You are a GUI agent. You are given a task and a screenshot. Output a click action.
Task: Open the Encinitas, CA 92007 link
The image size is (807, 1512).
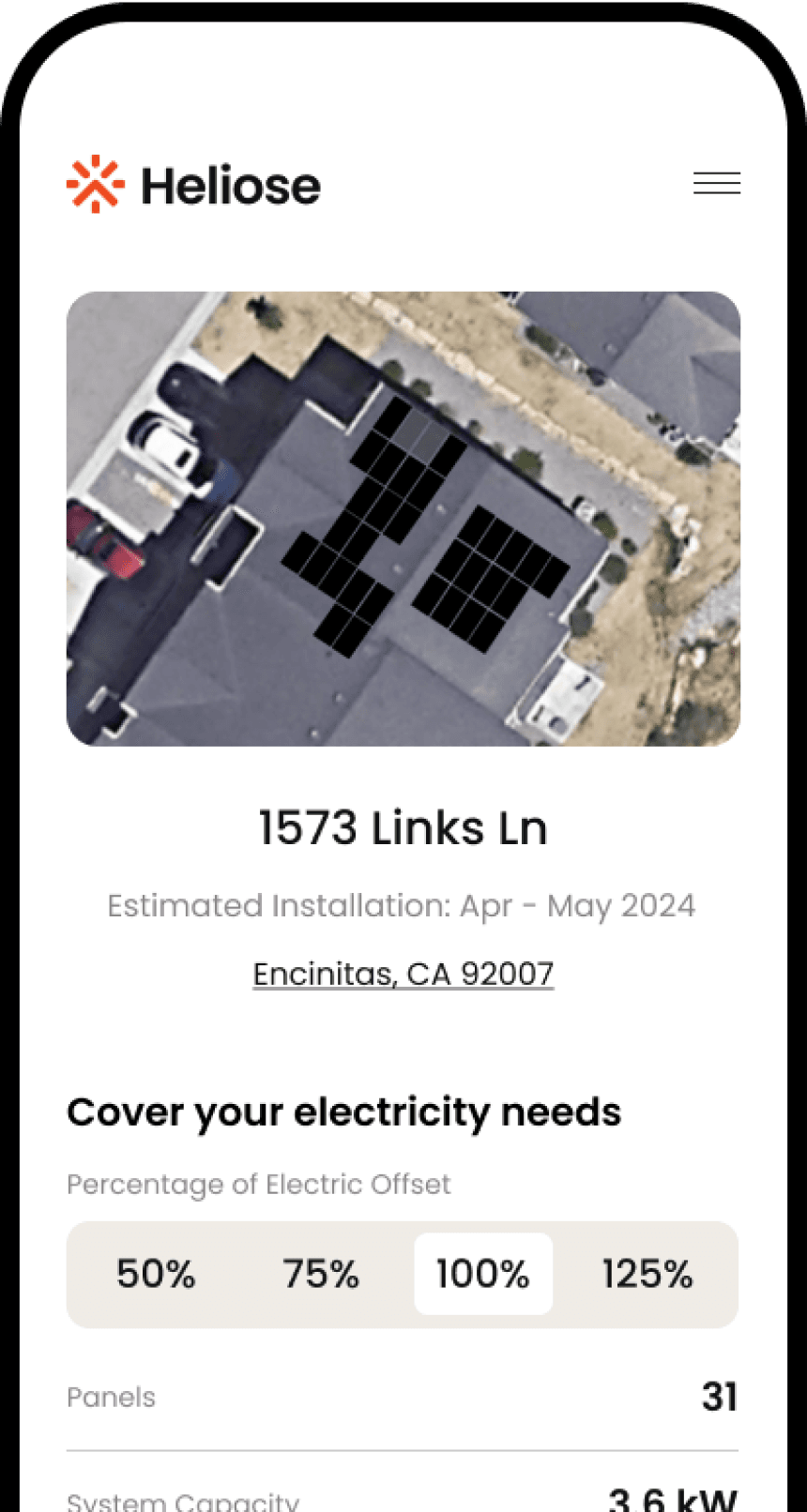pyautogui.click(x=403, y=974)
